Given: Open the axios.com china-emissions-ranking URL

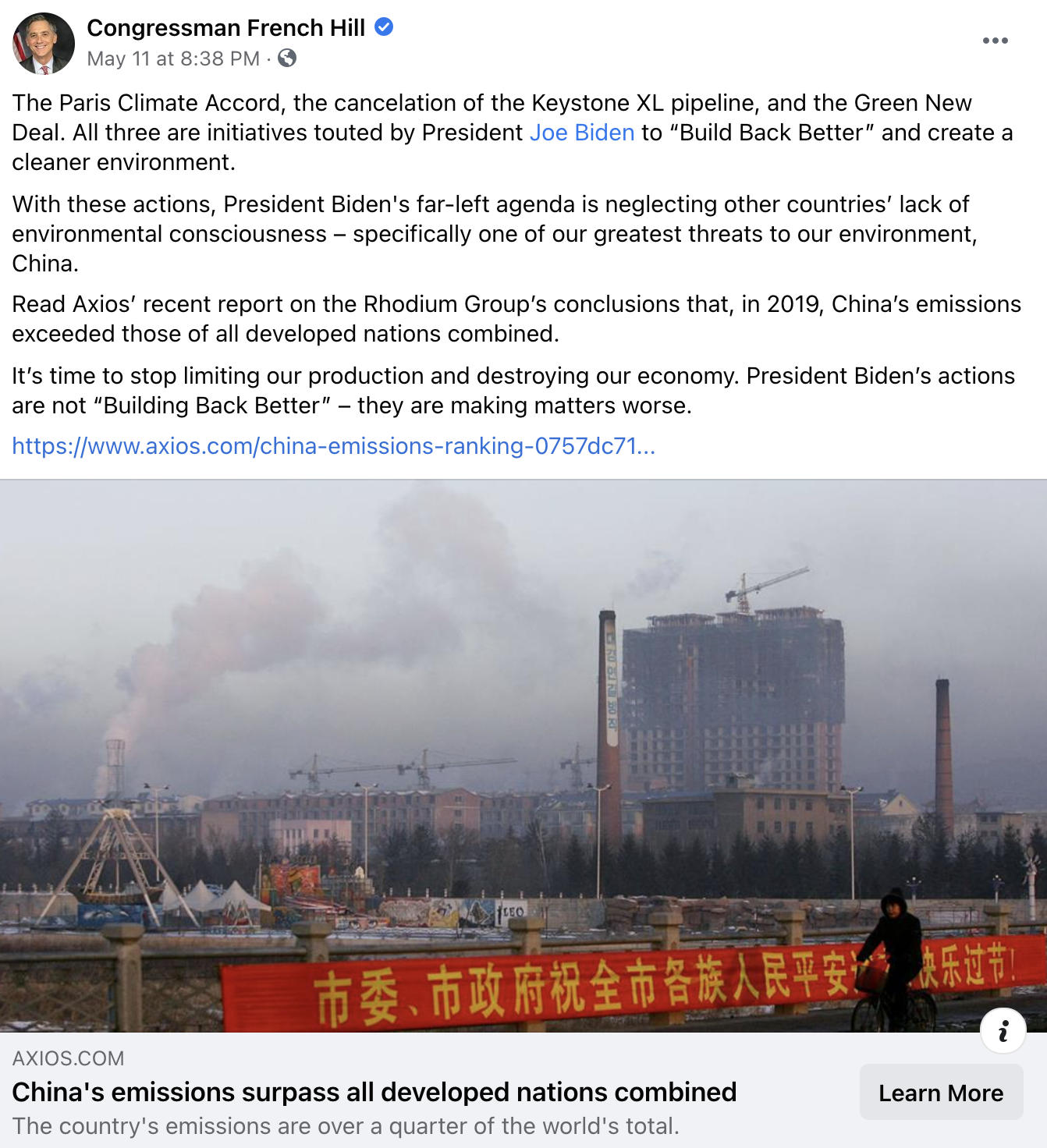Looking at the screenshot, I should [x=333, y=446].
